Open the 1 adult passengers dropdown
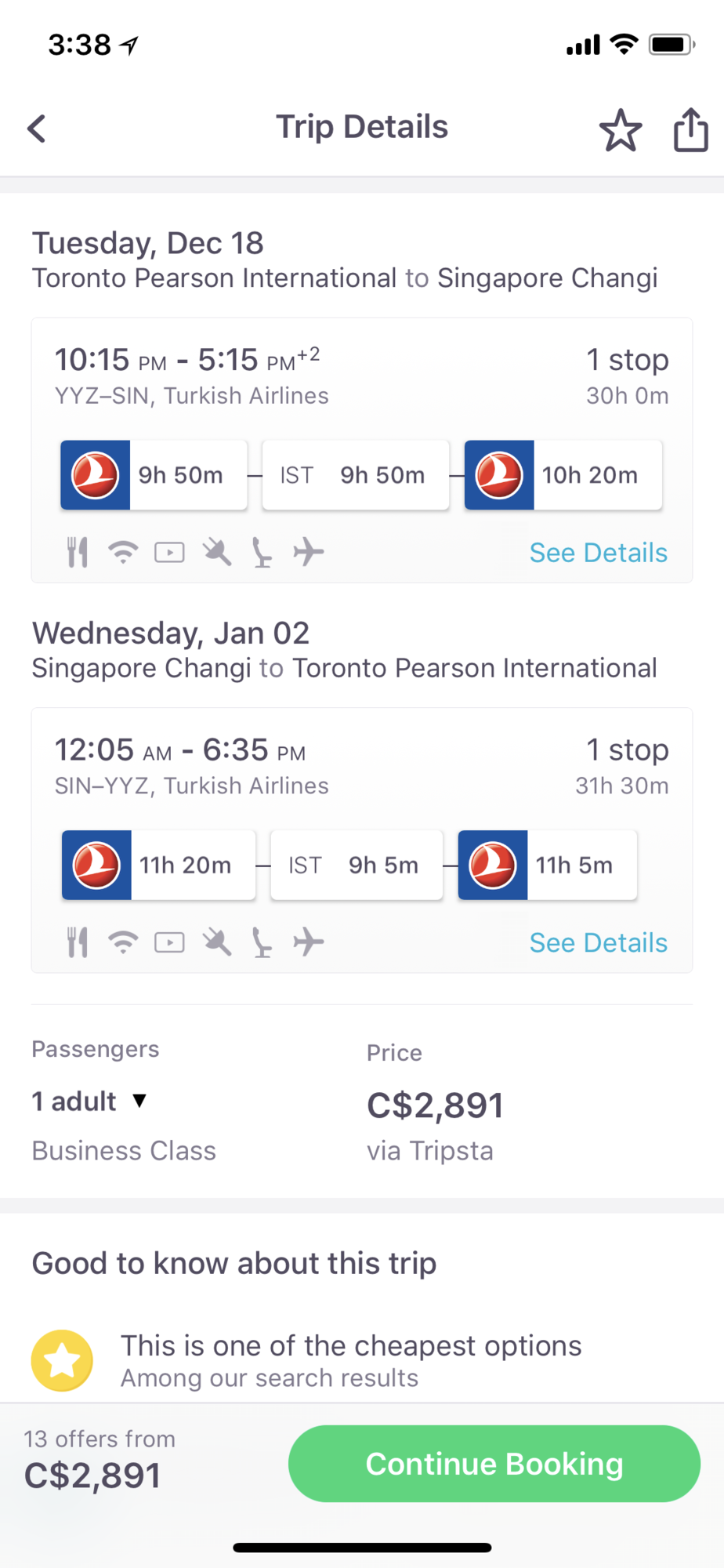 [x=89, y=1102]
